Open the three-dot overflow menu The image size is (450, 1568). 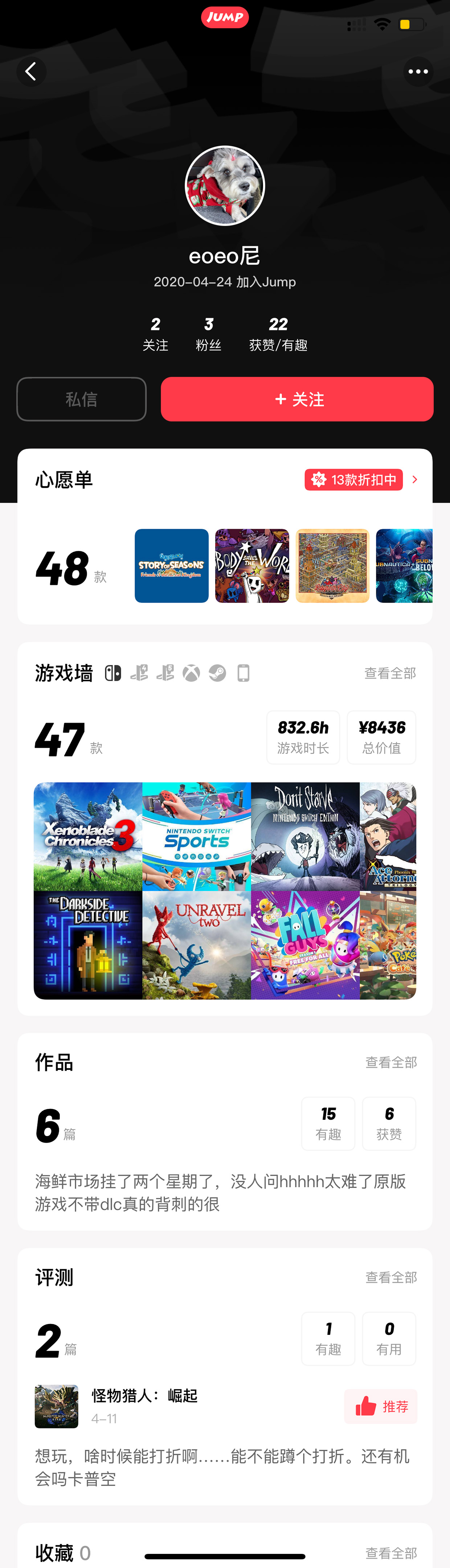418,72
